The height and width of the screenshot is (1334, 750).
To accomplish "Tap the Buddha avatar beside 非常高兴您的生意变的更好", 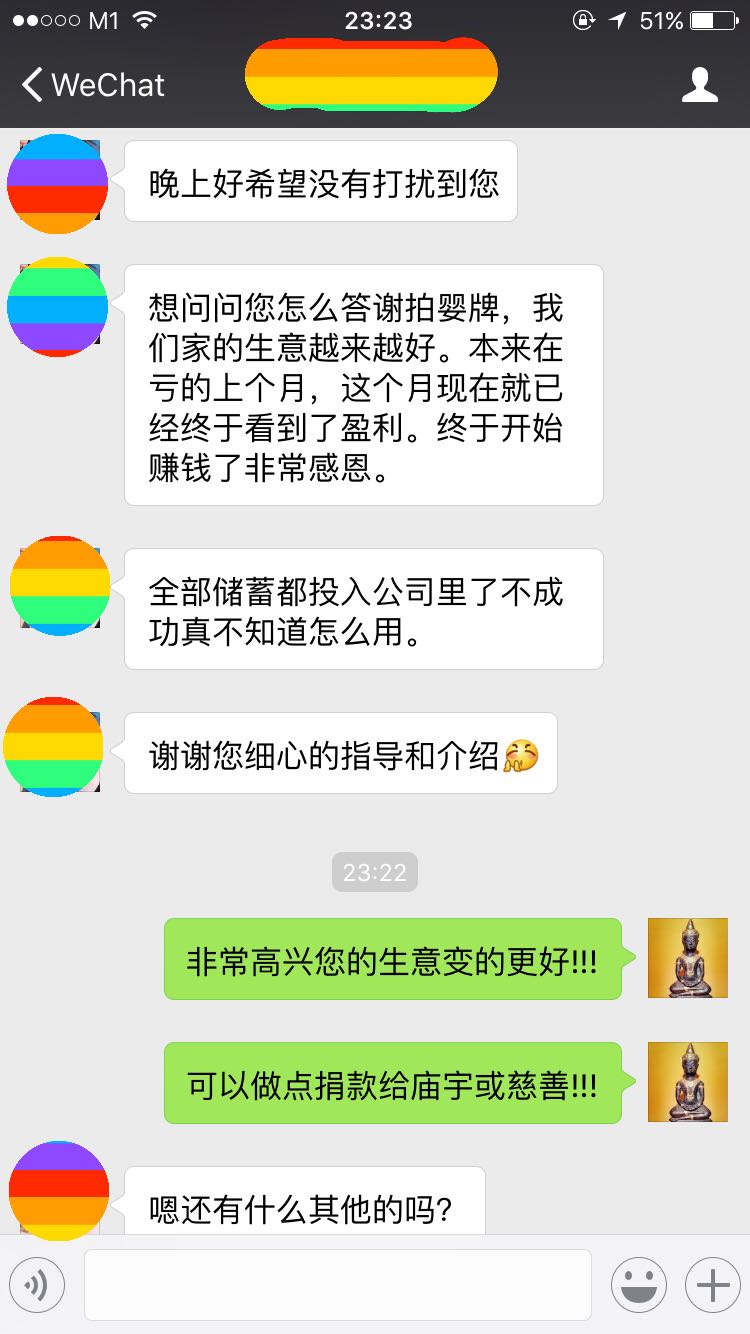I will 687,958.
